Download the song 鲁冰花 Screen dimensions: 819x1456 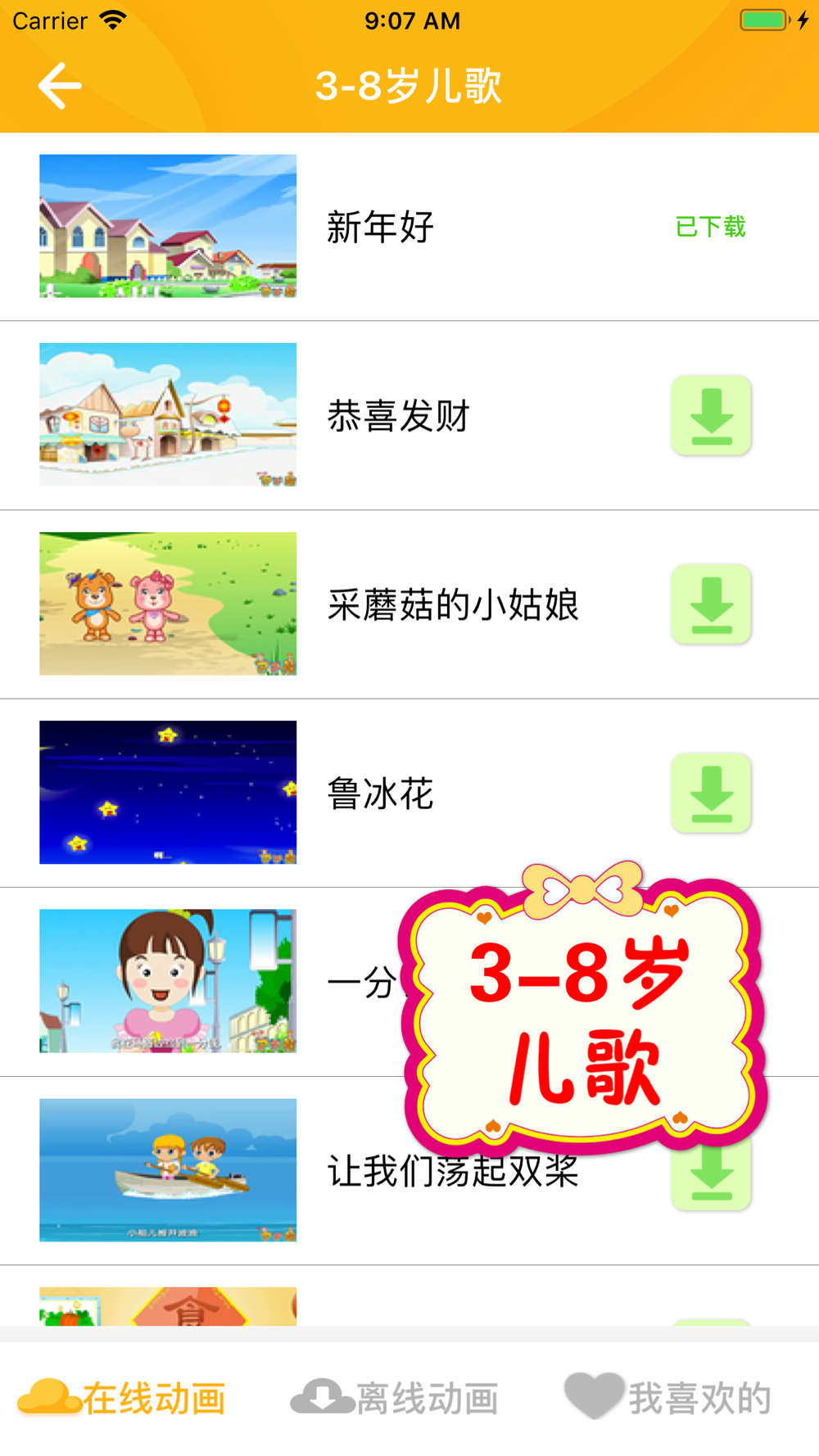(711, 793)
